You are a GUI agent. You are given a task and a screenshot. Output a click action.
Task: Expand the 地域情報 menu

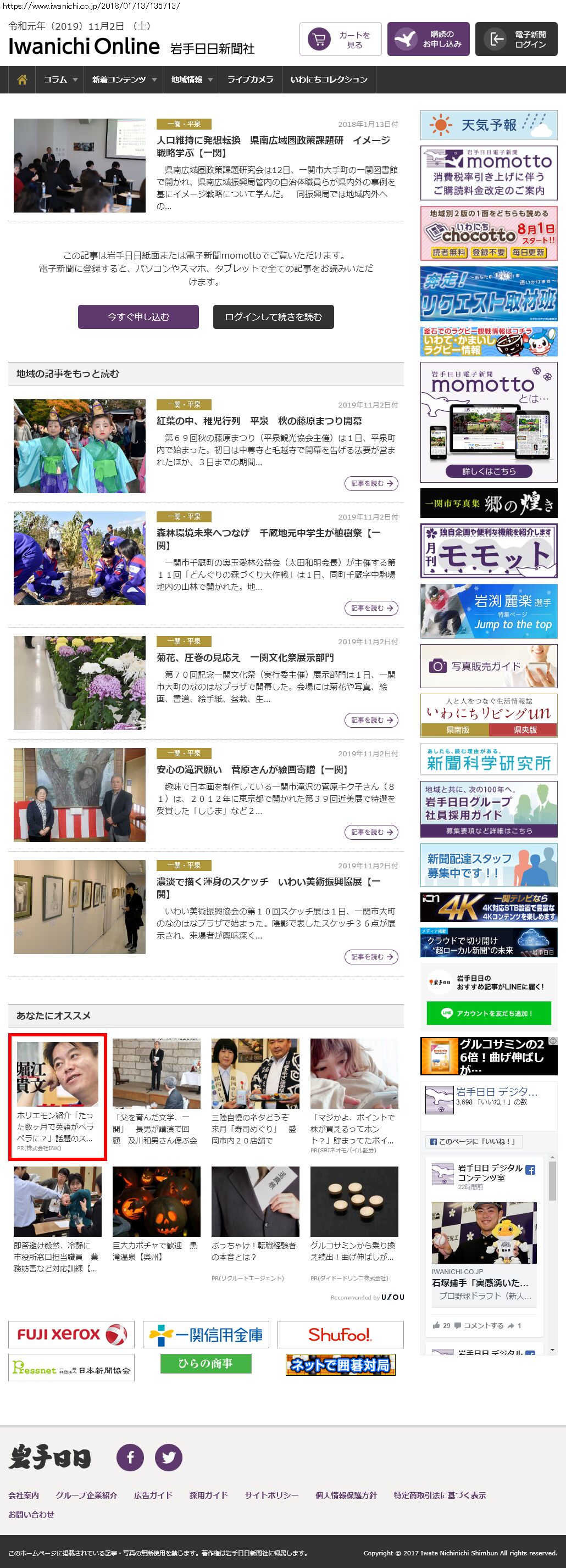pos(191,80)
